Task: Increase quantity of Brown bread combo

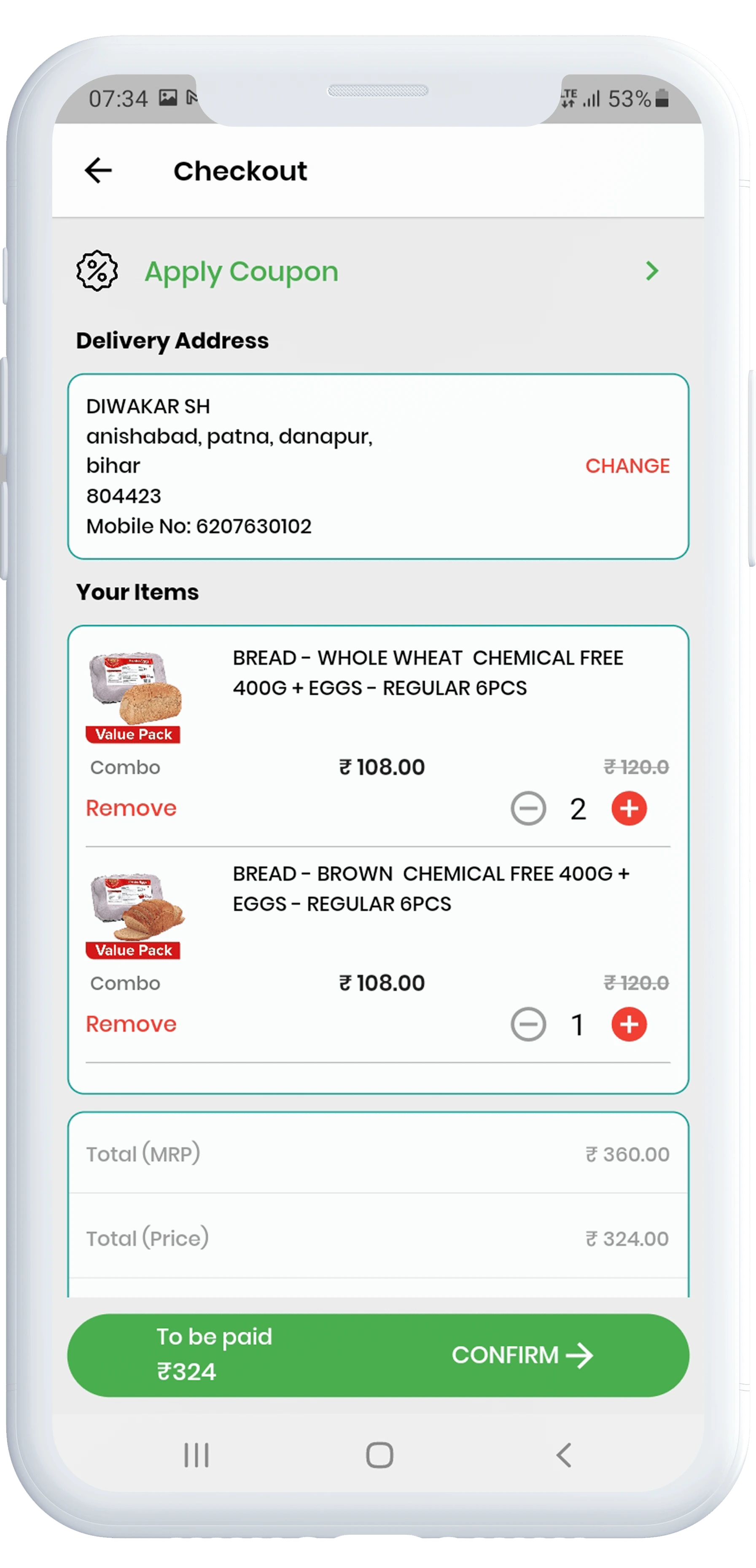Action: (629, 1025)
